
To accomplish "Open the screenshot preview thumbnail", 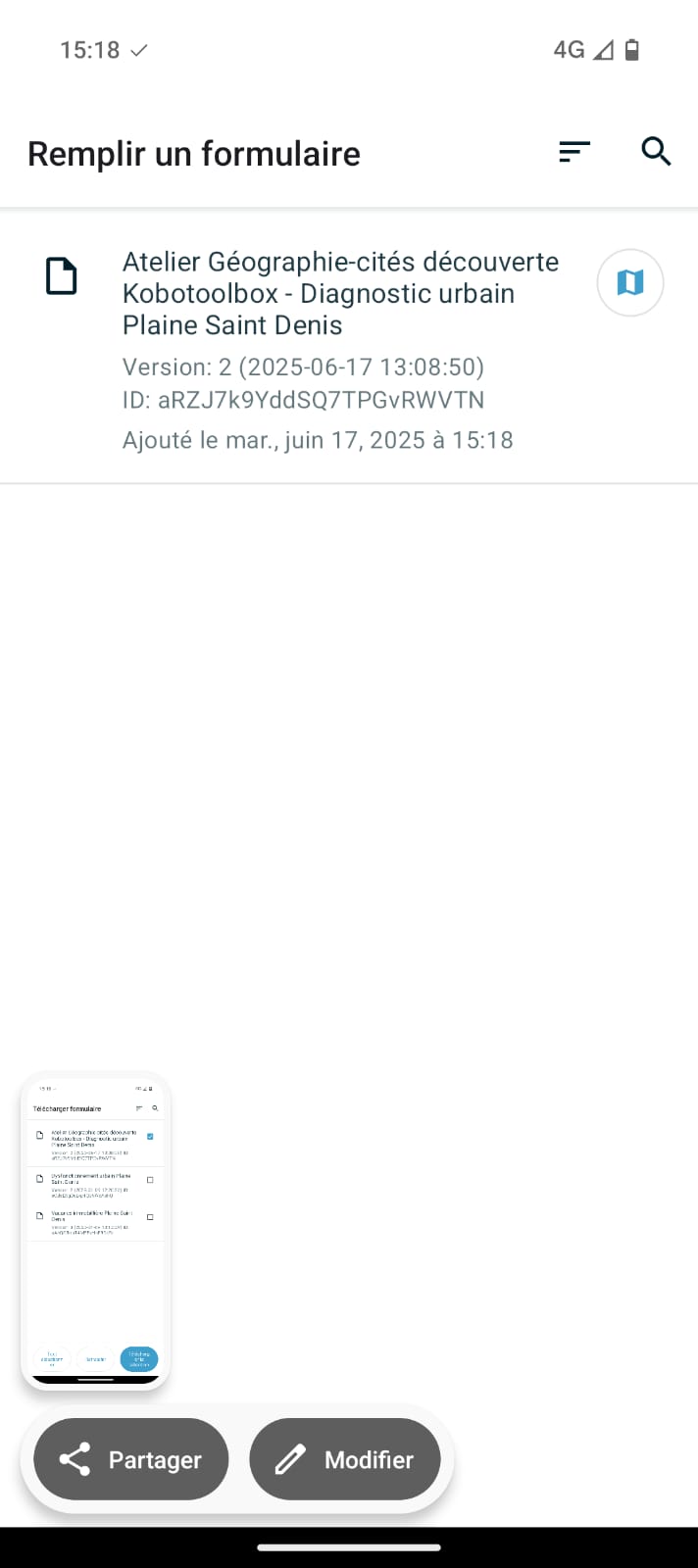I will pyautogui.click(x=95, y=1231).
